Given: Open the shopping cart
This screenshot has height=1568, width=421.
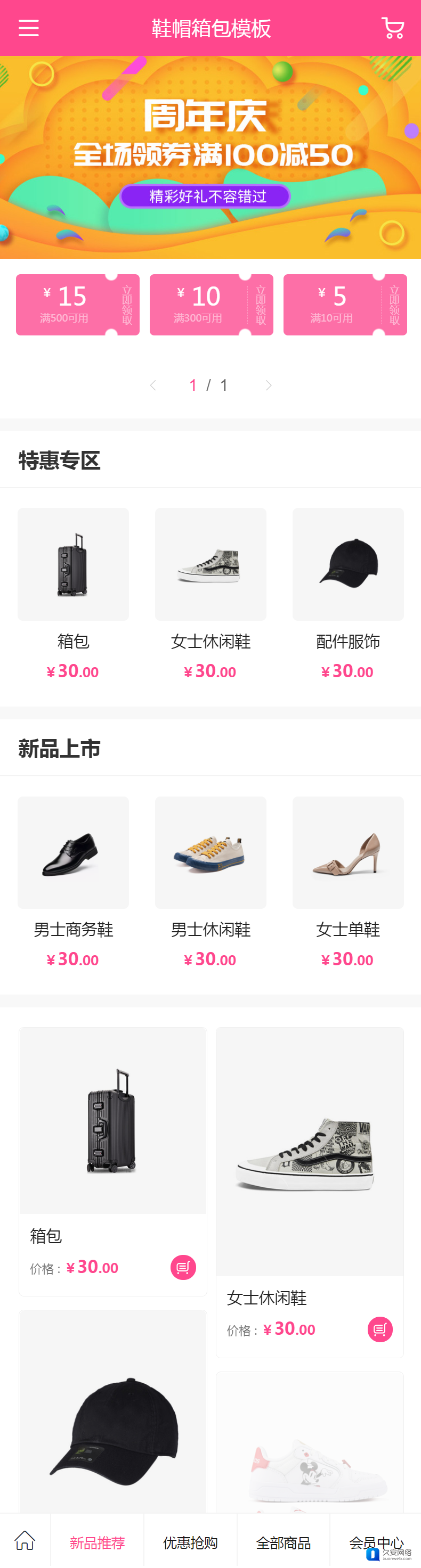Looking at the screenshot, I should [x=392, y=28].
